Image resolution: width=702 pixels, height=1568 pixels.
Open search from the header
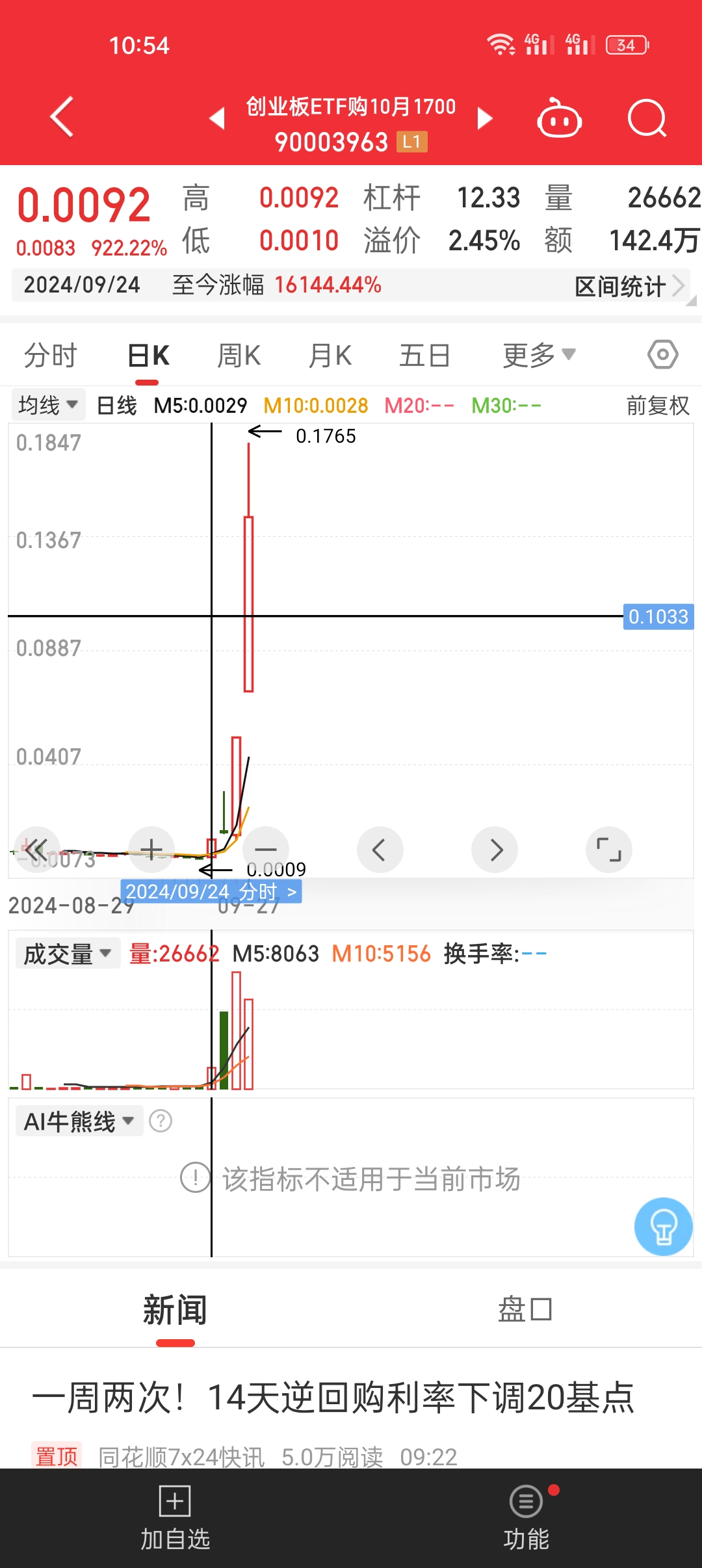click(647, 119)
